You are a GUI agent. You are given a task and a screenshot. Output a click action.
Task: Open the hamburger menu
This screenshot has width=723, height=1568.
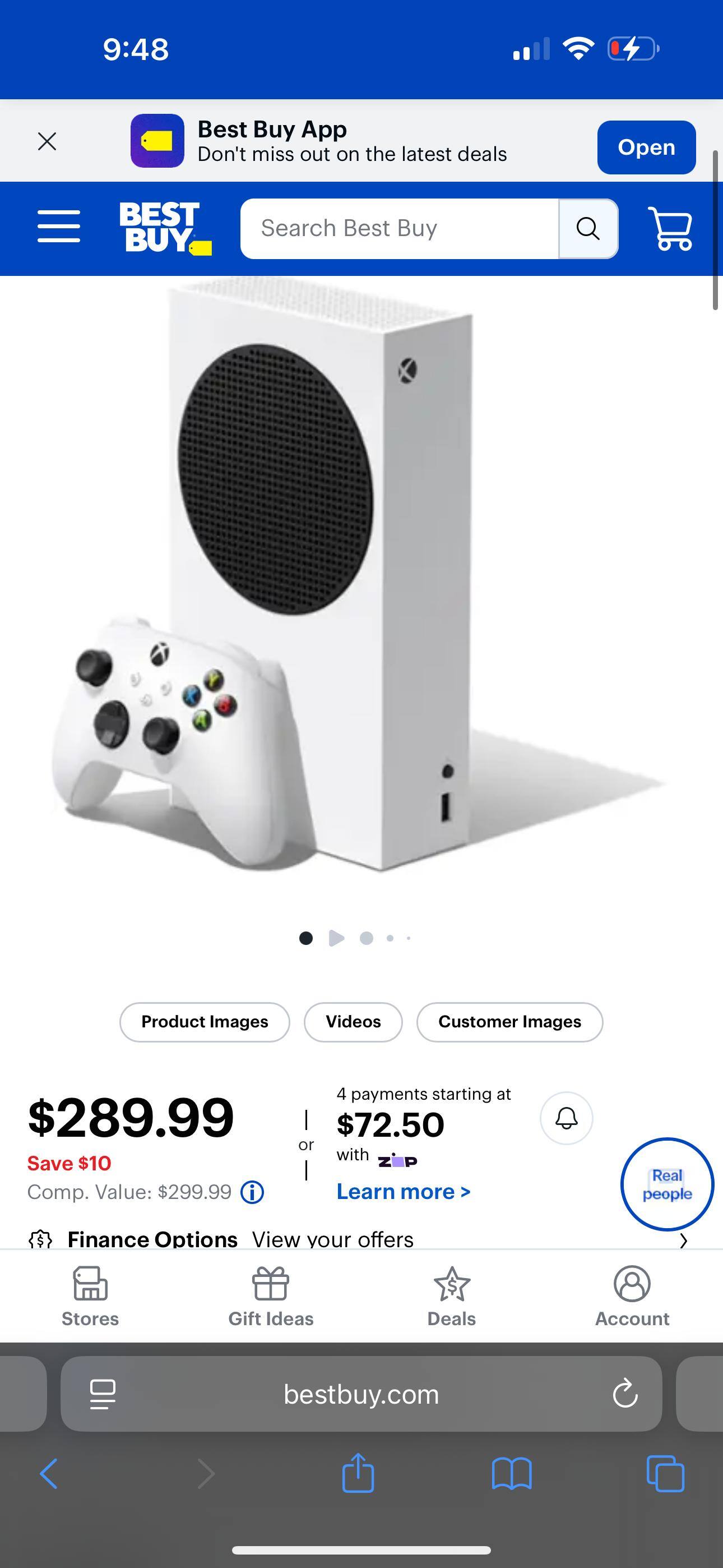point(58,227)
